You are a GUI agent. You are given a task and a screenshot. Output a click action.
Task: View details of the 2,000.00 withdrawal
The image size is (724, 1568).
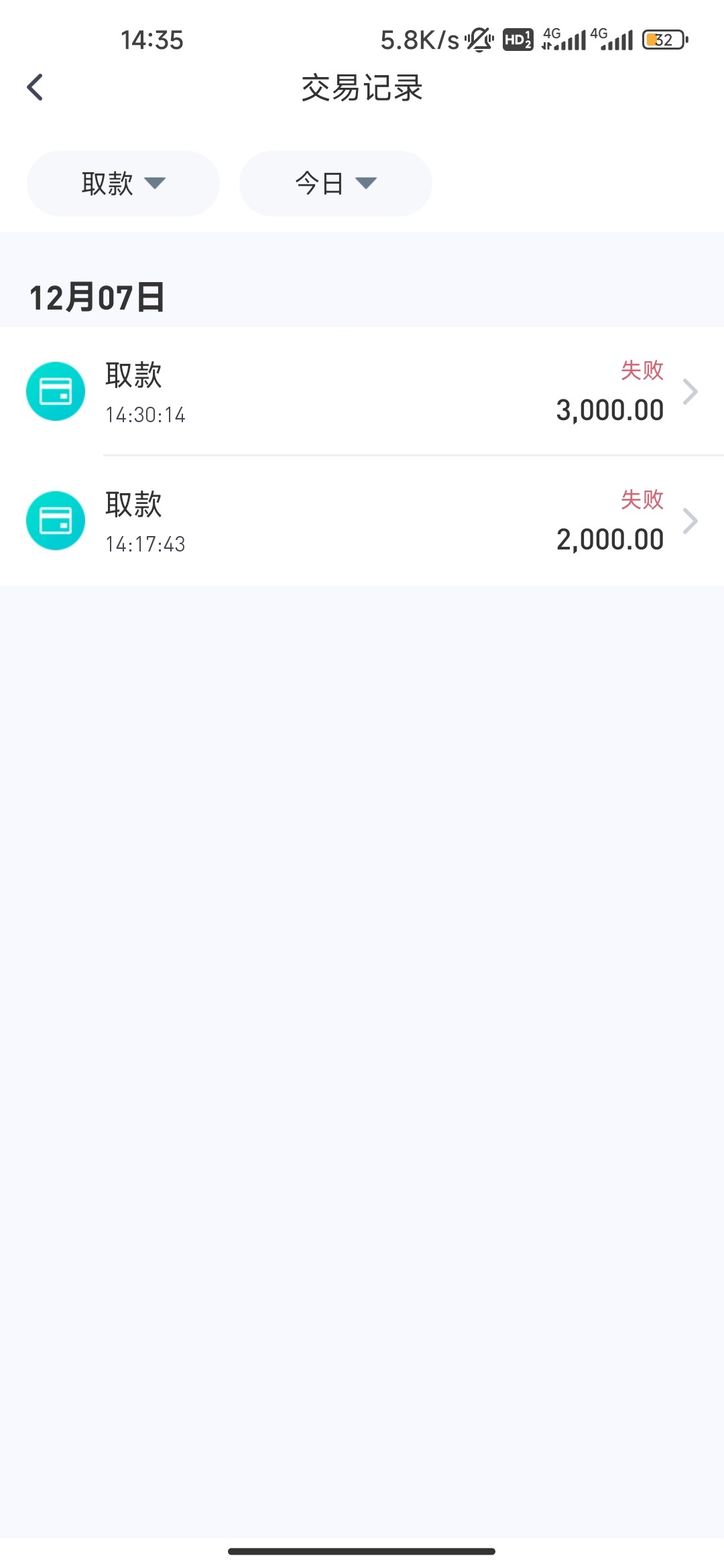362,521
